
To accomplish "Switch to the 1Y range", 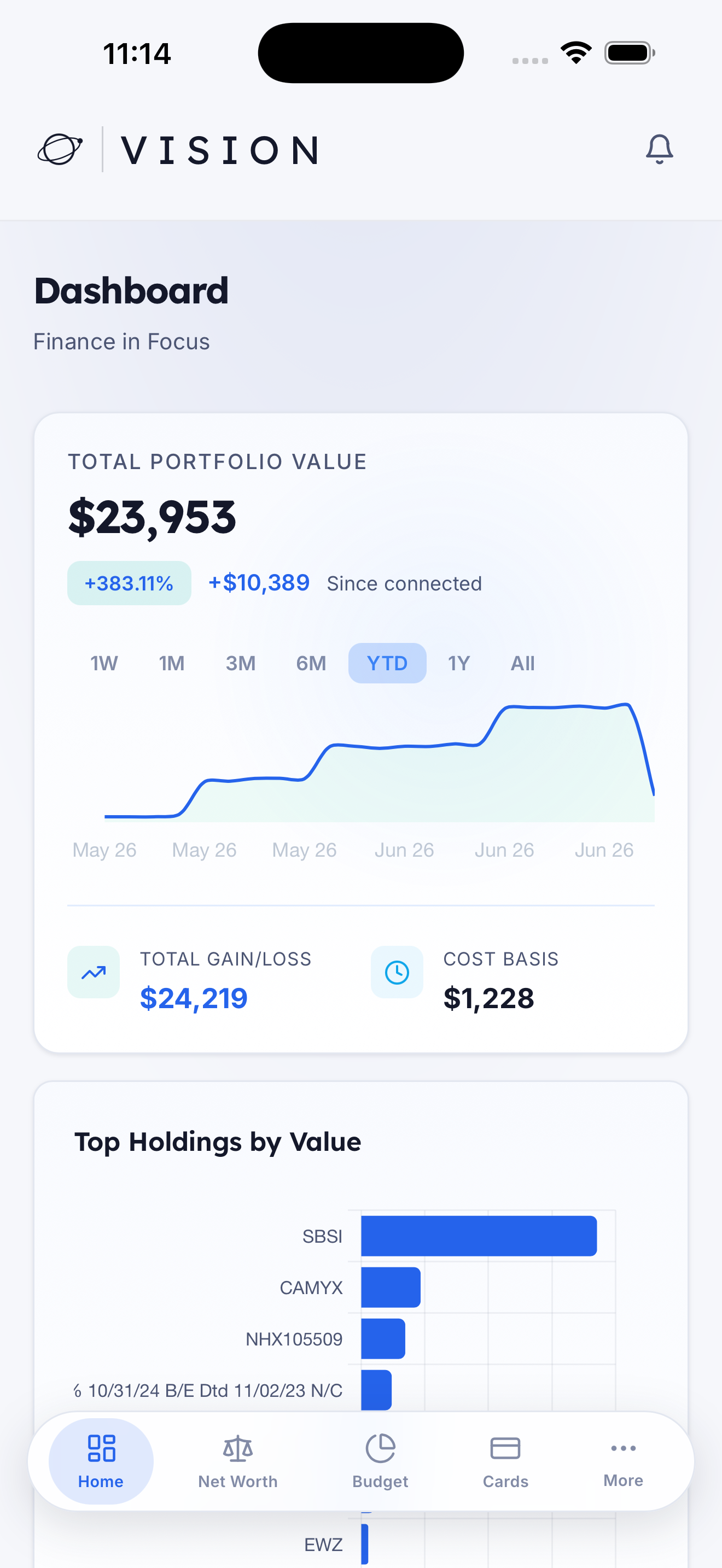I will (x=459, y=663).
